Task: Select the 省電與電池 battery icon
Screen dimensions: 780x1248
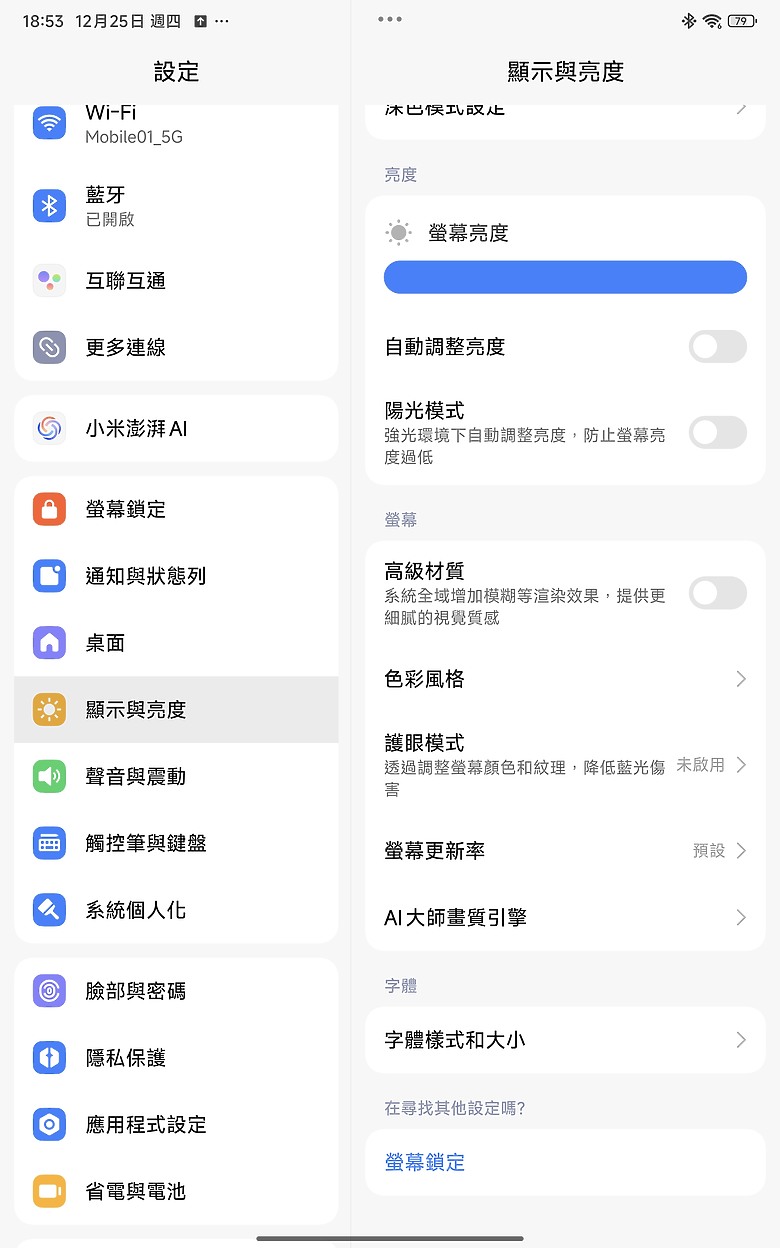Action: click(48, 1191)
